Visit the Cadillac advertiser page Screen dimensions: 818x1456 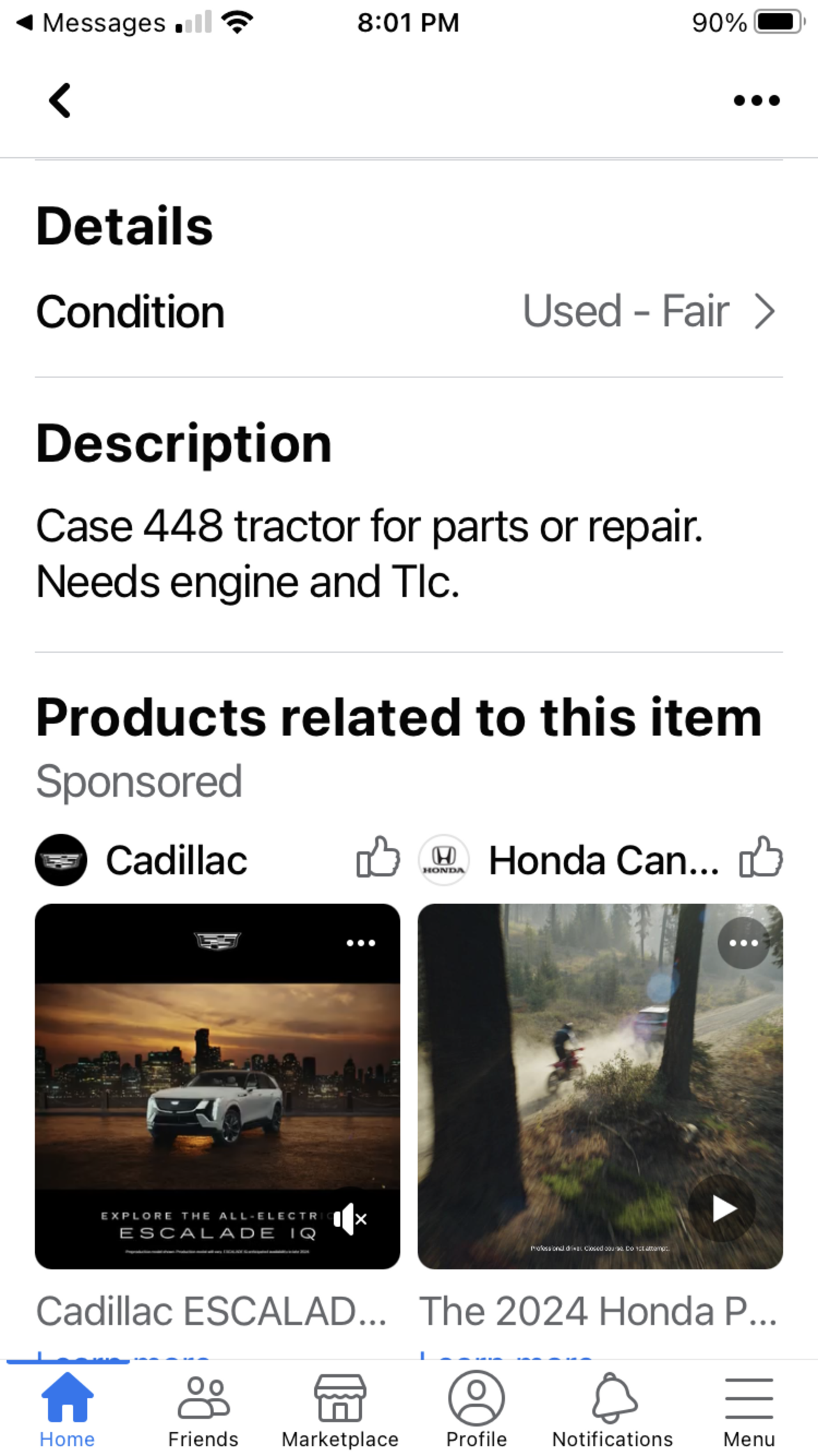pos(176,860)
